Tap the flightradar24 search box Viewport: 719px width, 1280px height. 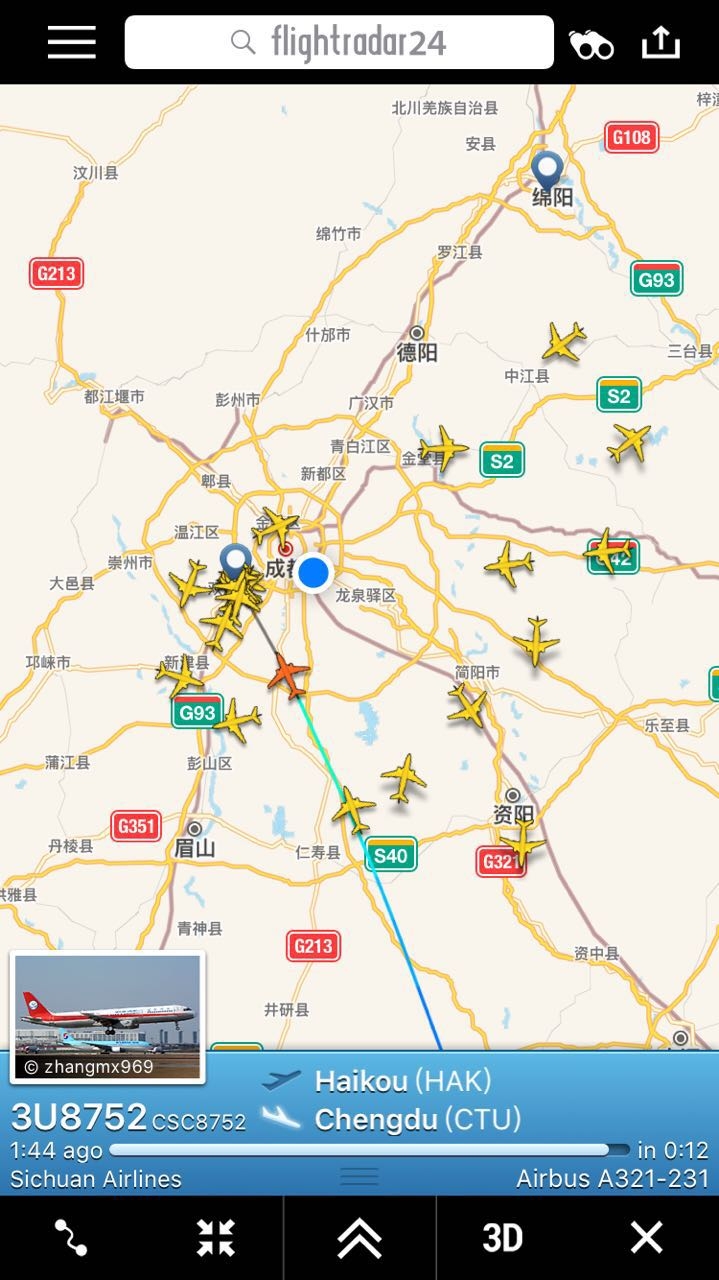click(x=339, y=42)
